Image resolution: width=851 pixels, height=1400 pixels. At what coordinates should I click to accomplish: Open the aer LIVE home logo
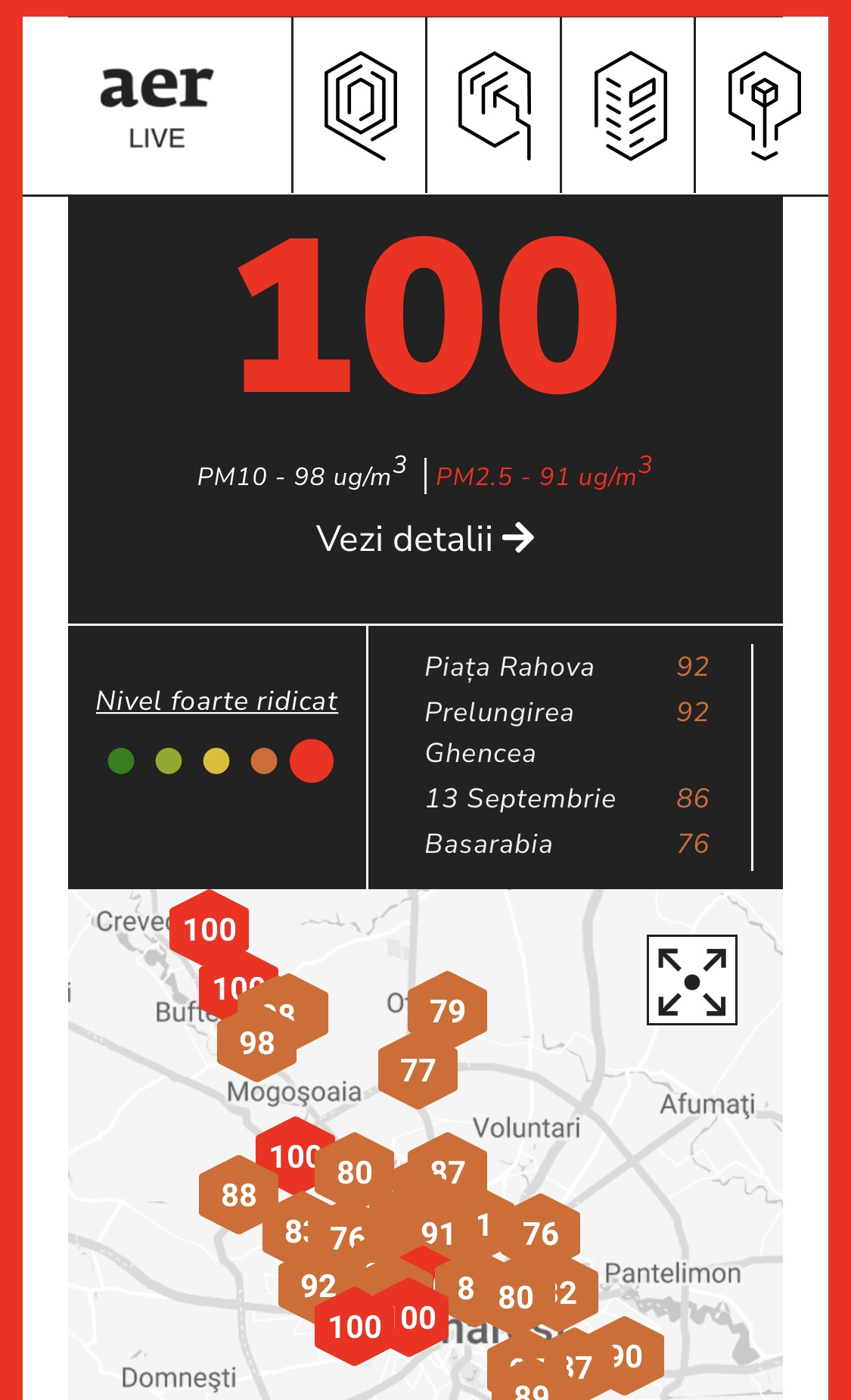157,106
